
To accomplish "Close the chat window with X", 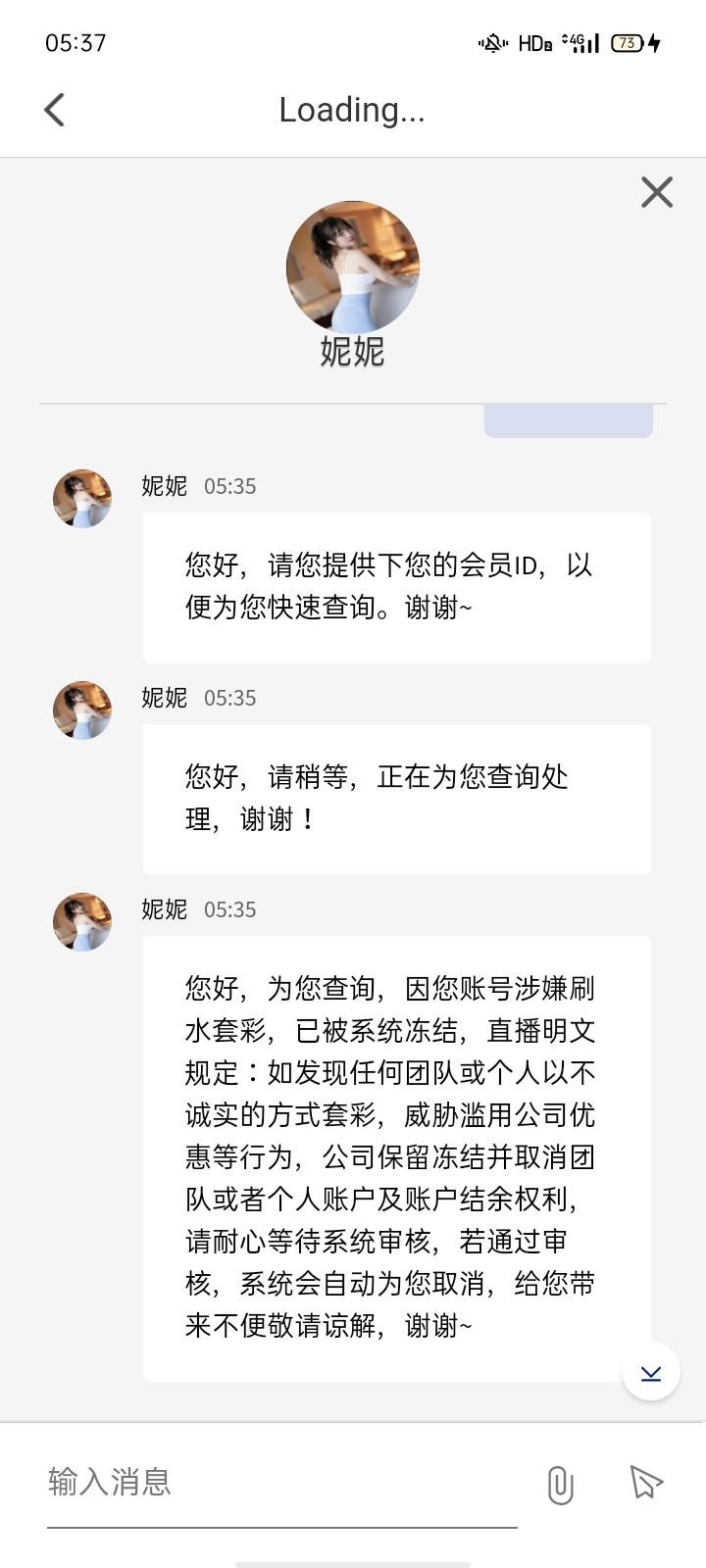I will click(x=657, y=192).
